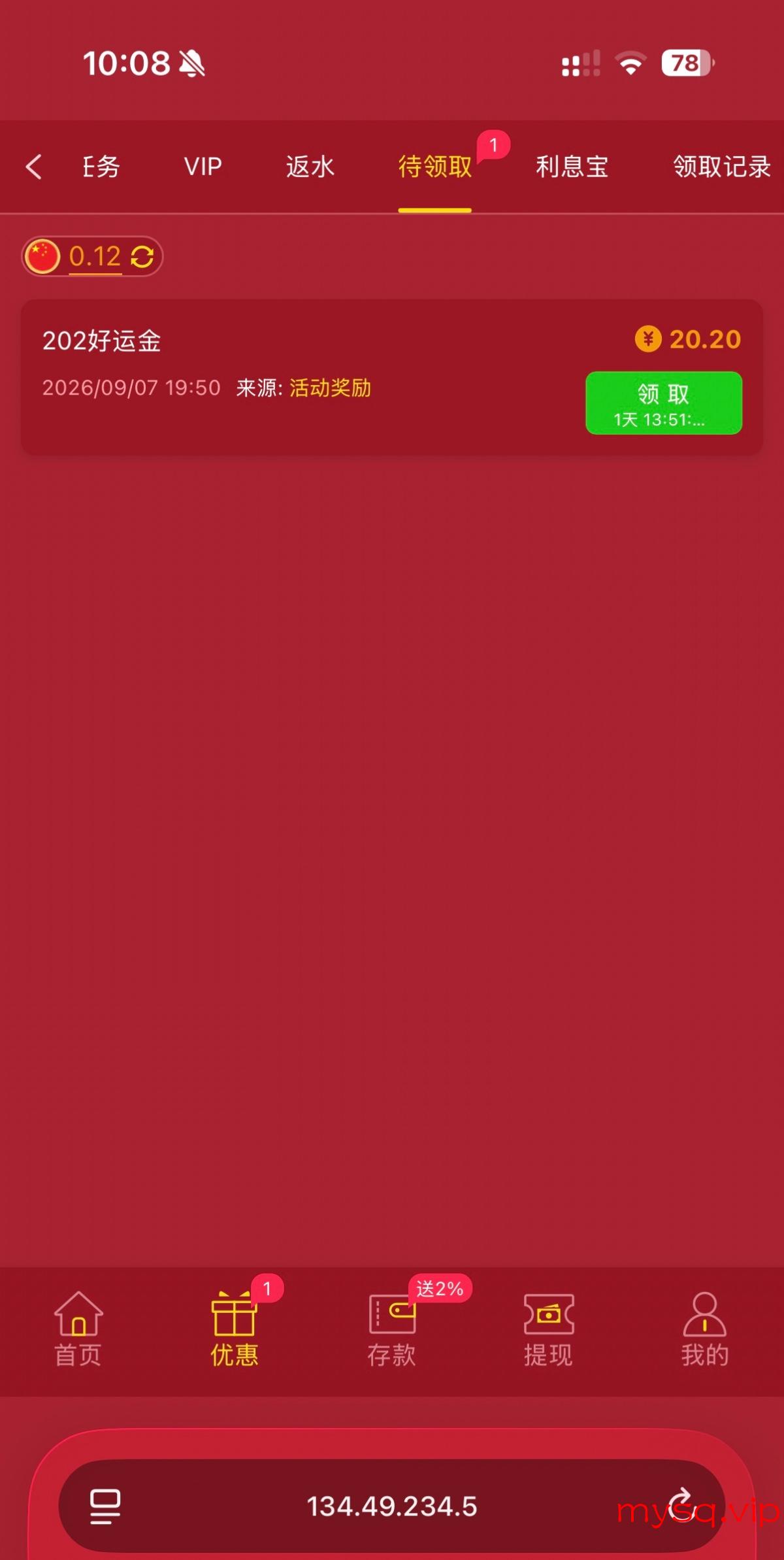The image size is (784, 1560).
Task: Open the browser page menu icon
Action: coord(105,1506)
